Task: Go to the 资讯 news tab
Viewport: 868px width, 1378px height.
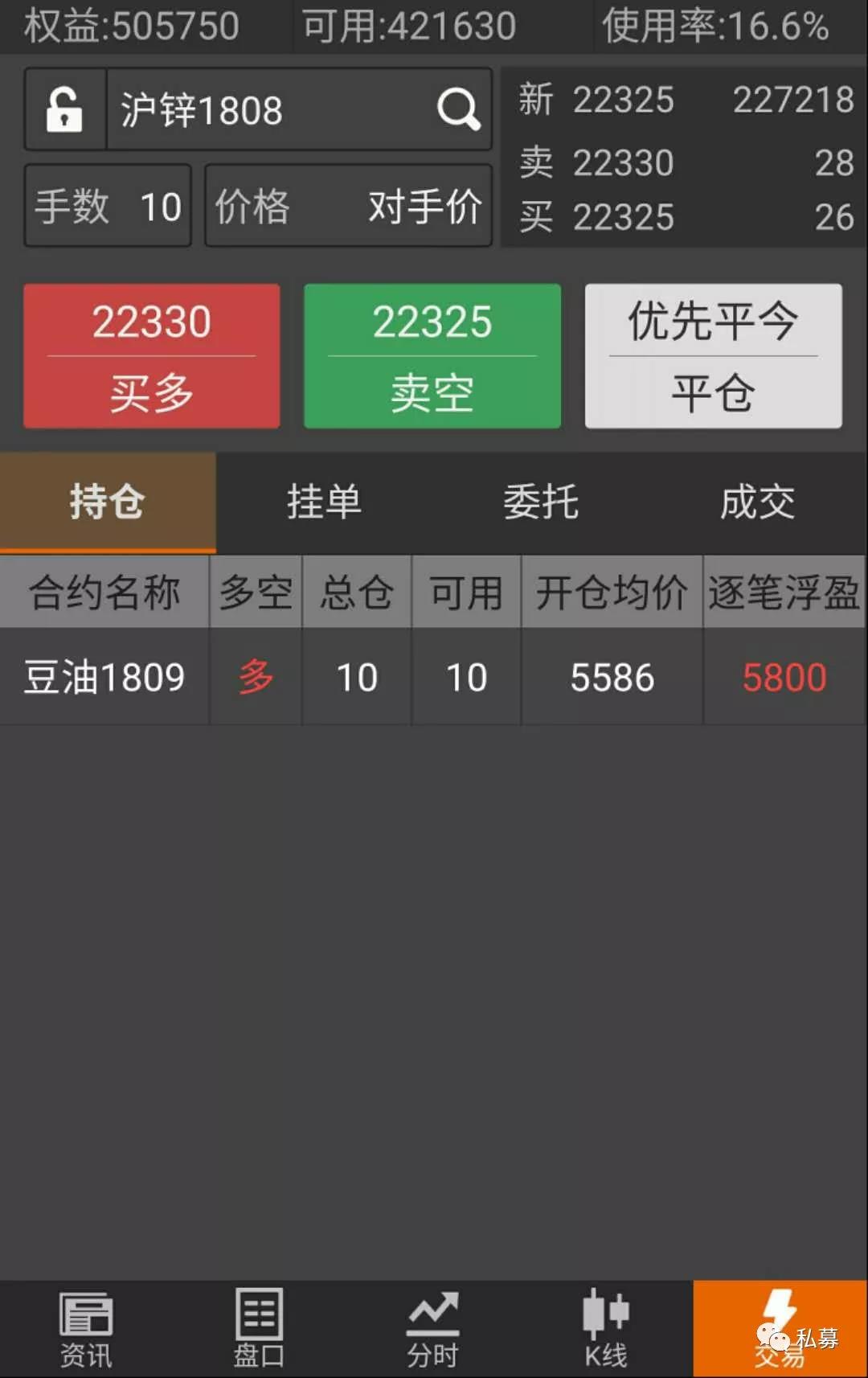Action: point(86,1330)
